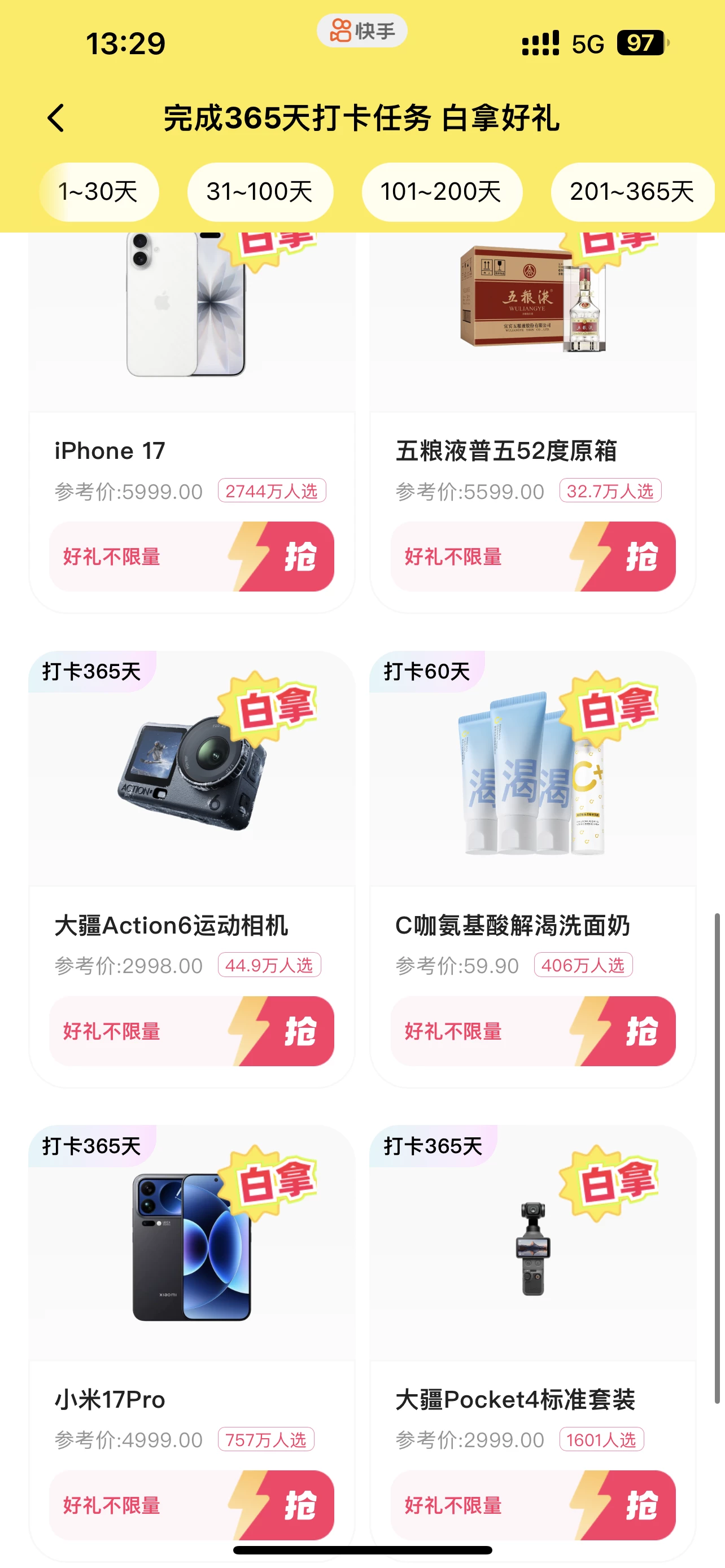Image resolution: width=725 pixels, height=1568 pixels.
Task: Open the 101~200天 tab
Action: point(442,192)
